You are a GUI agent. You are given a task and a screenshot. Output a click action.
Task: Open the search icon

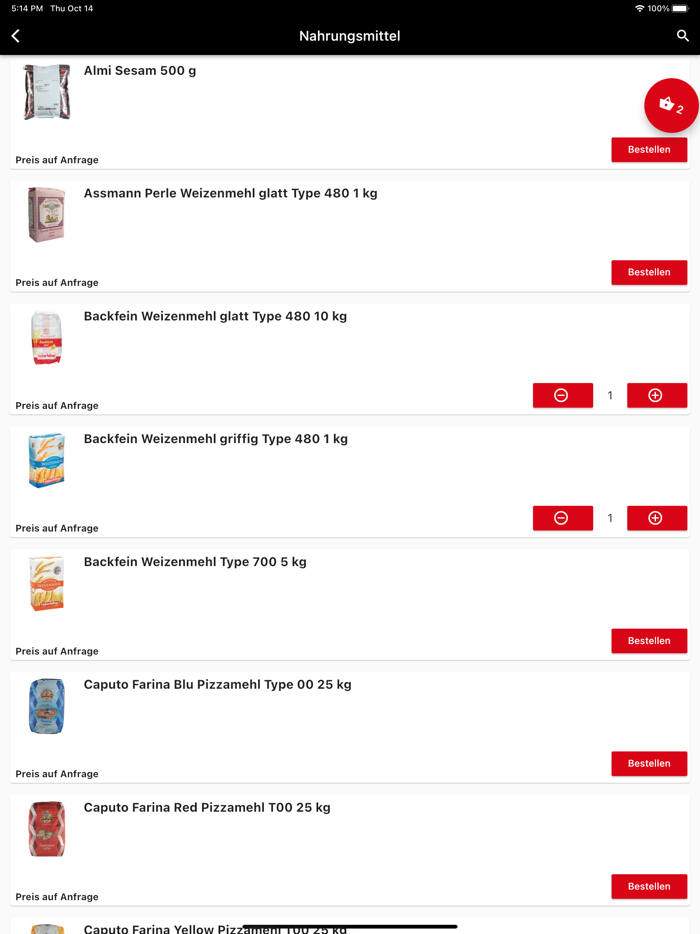tap(683, 36)
